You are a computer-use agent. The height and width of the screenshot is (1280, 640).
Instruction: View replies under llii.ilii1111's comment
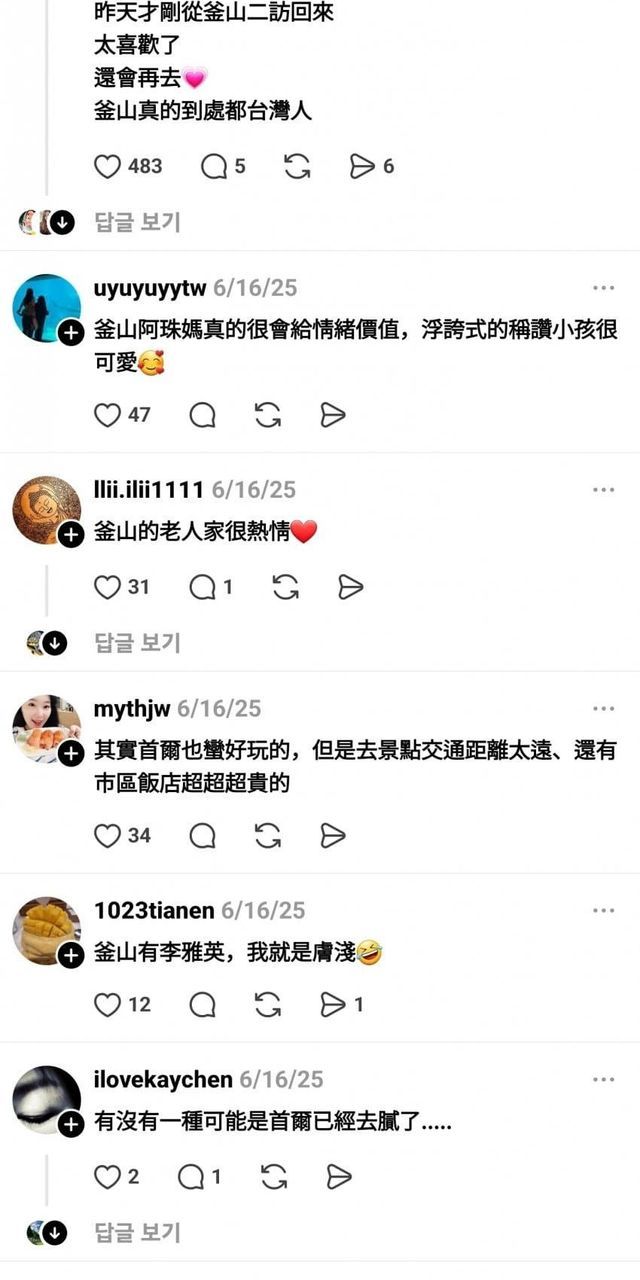(x=137, y=642)
